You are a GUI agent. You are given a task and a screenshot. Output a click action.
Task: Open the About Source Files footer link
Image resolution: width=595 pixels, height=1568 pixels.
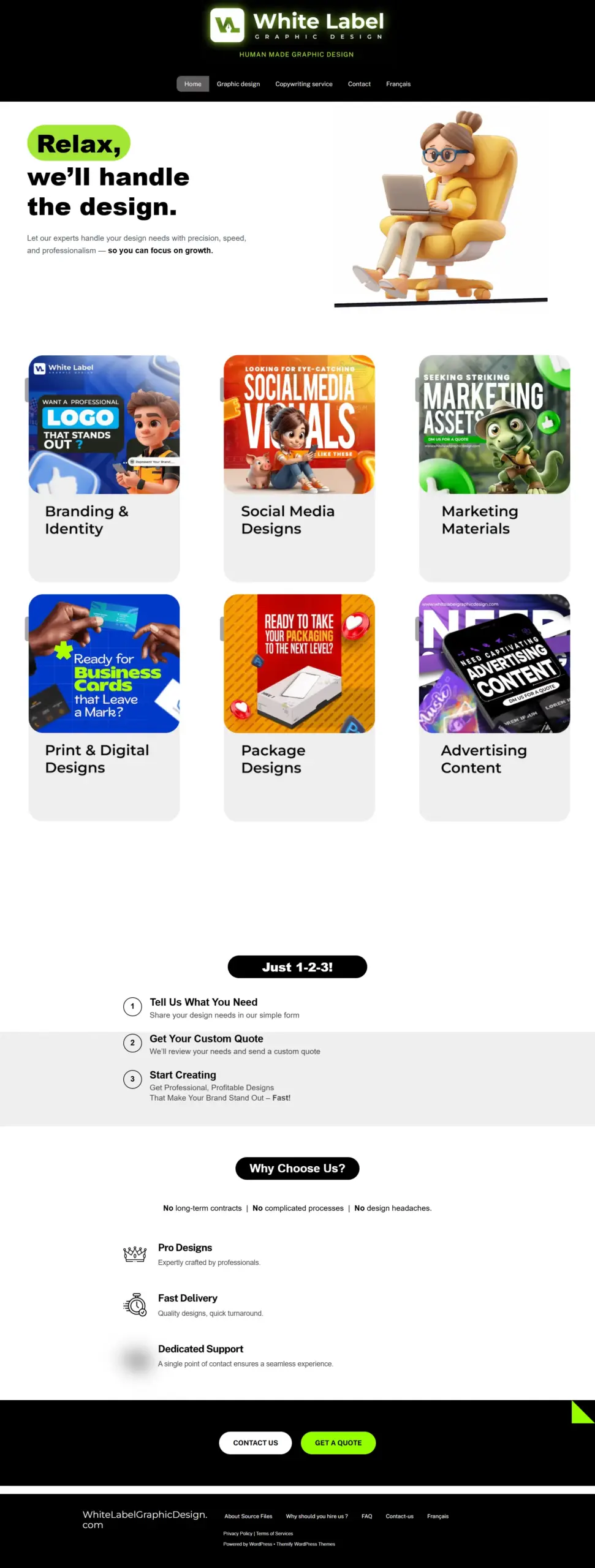click(248, 1516)
